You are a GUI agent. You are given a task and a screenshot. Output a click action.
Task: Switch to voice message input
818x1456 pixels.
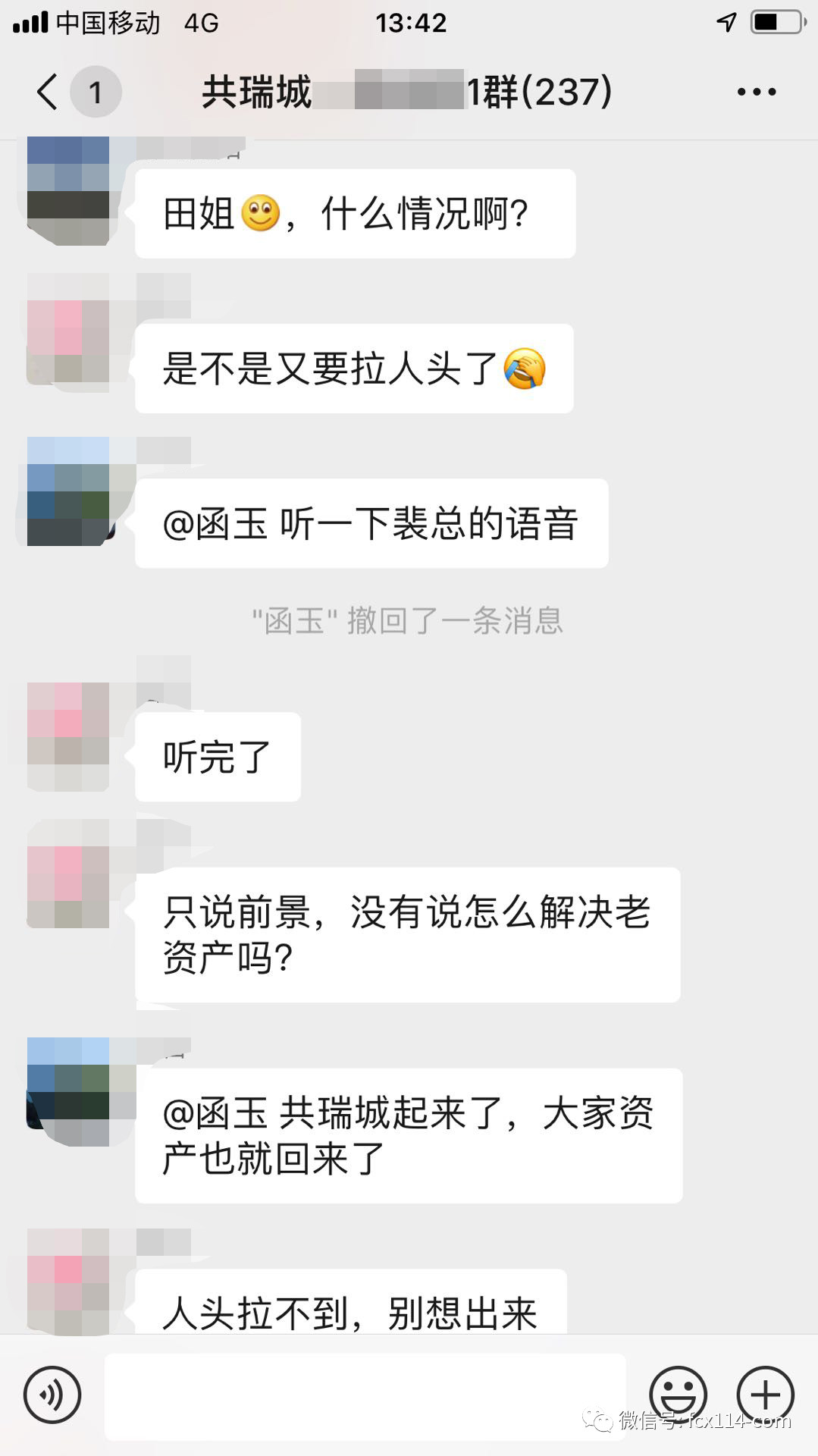[52, 1395]
